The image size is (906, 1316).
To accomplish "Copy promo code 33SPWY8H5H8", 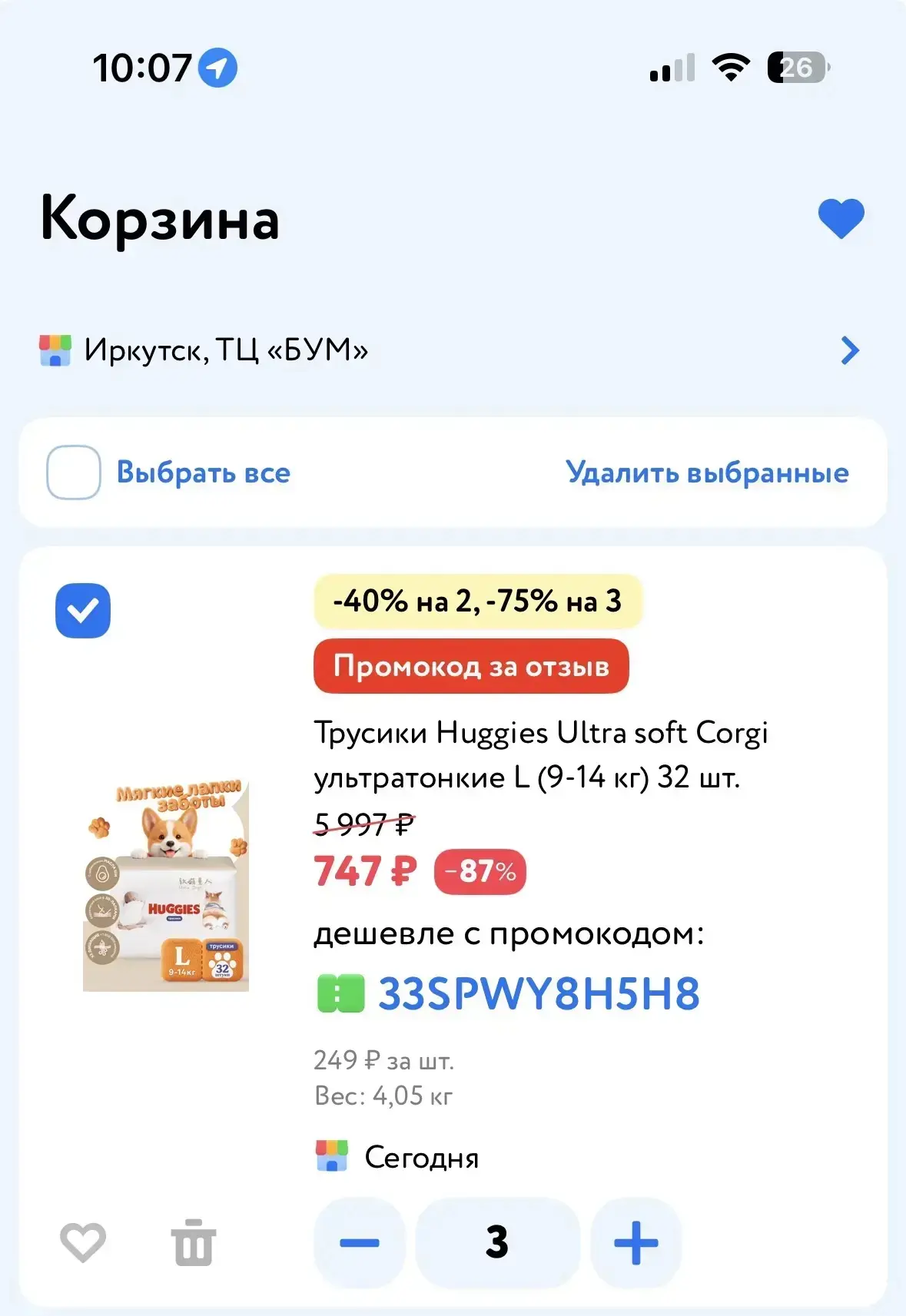I will point(508,993).
